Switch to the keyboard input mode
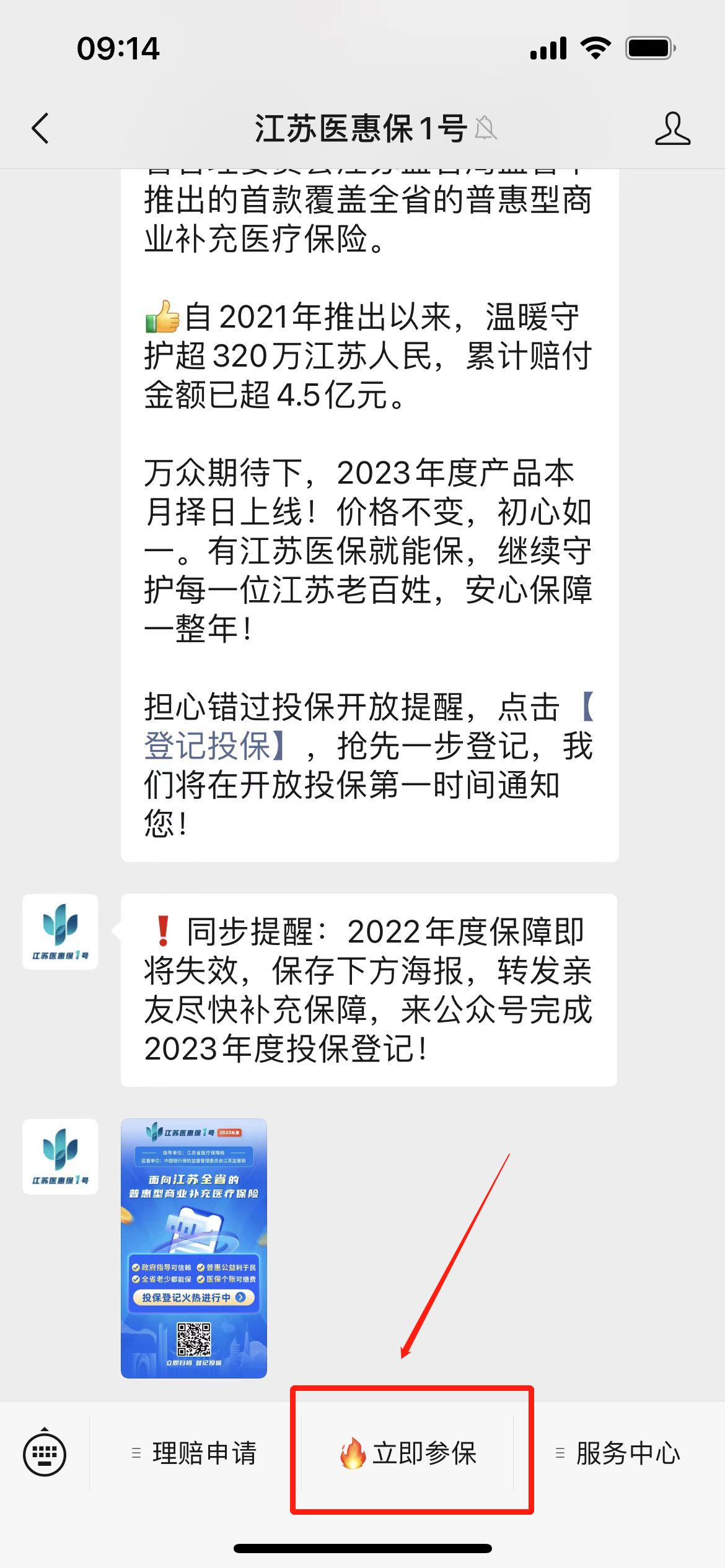The height and width of the screenshot is (1568, 725). click(x=45, y=1452)
